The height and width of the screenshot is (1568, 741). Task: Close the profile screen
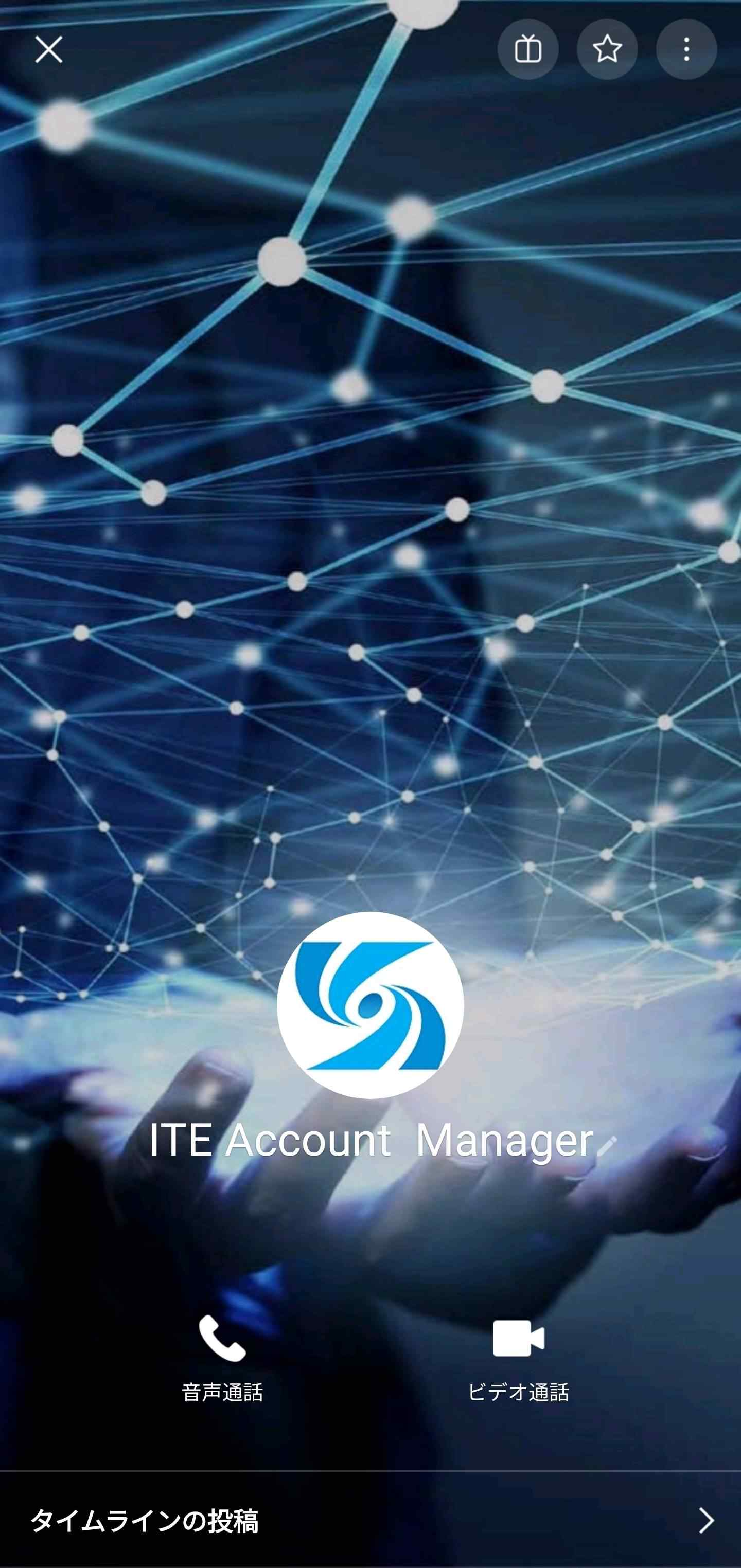click(49, 49)
